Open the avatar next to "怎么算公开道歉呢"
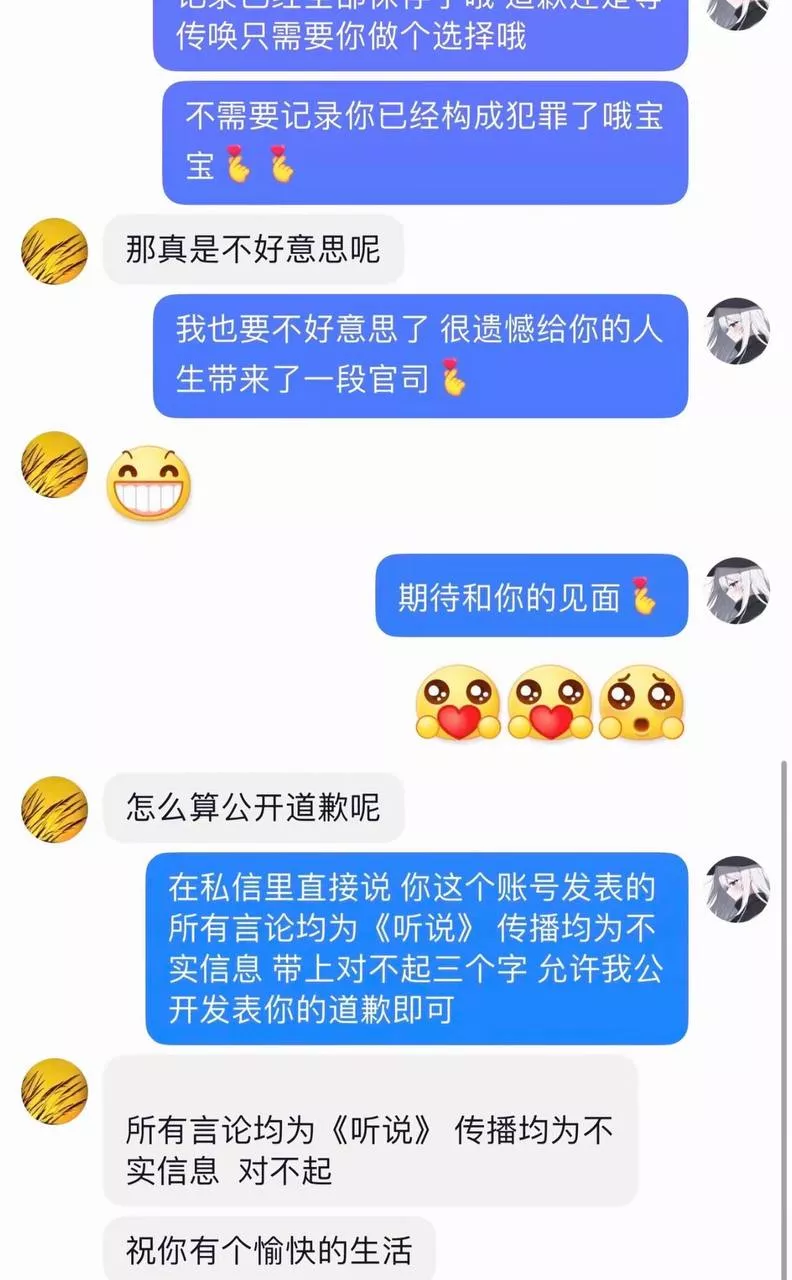 [55, 809]
